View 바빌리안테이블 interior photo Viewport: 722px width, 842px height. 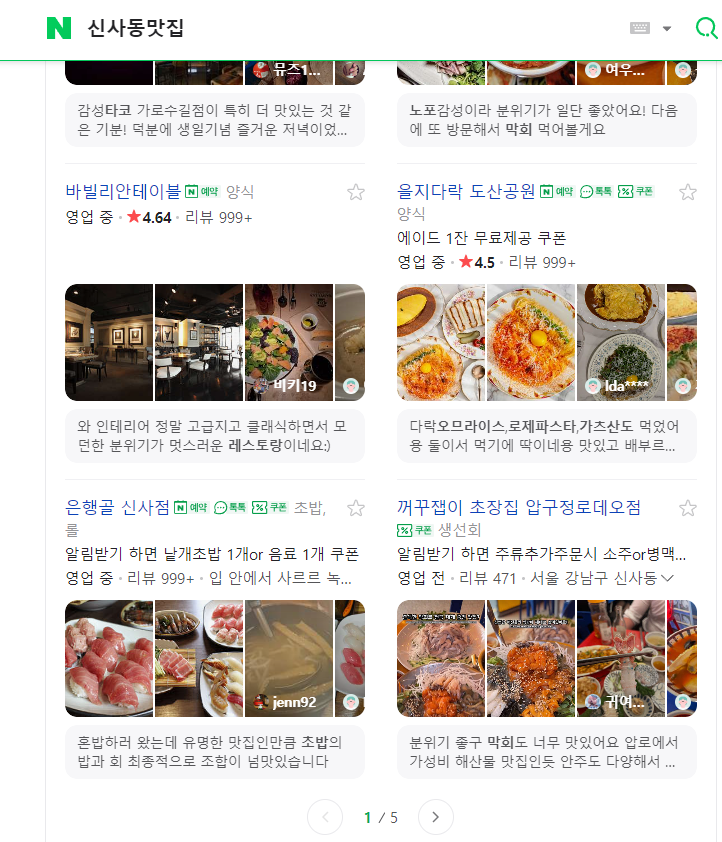[109, 342]
